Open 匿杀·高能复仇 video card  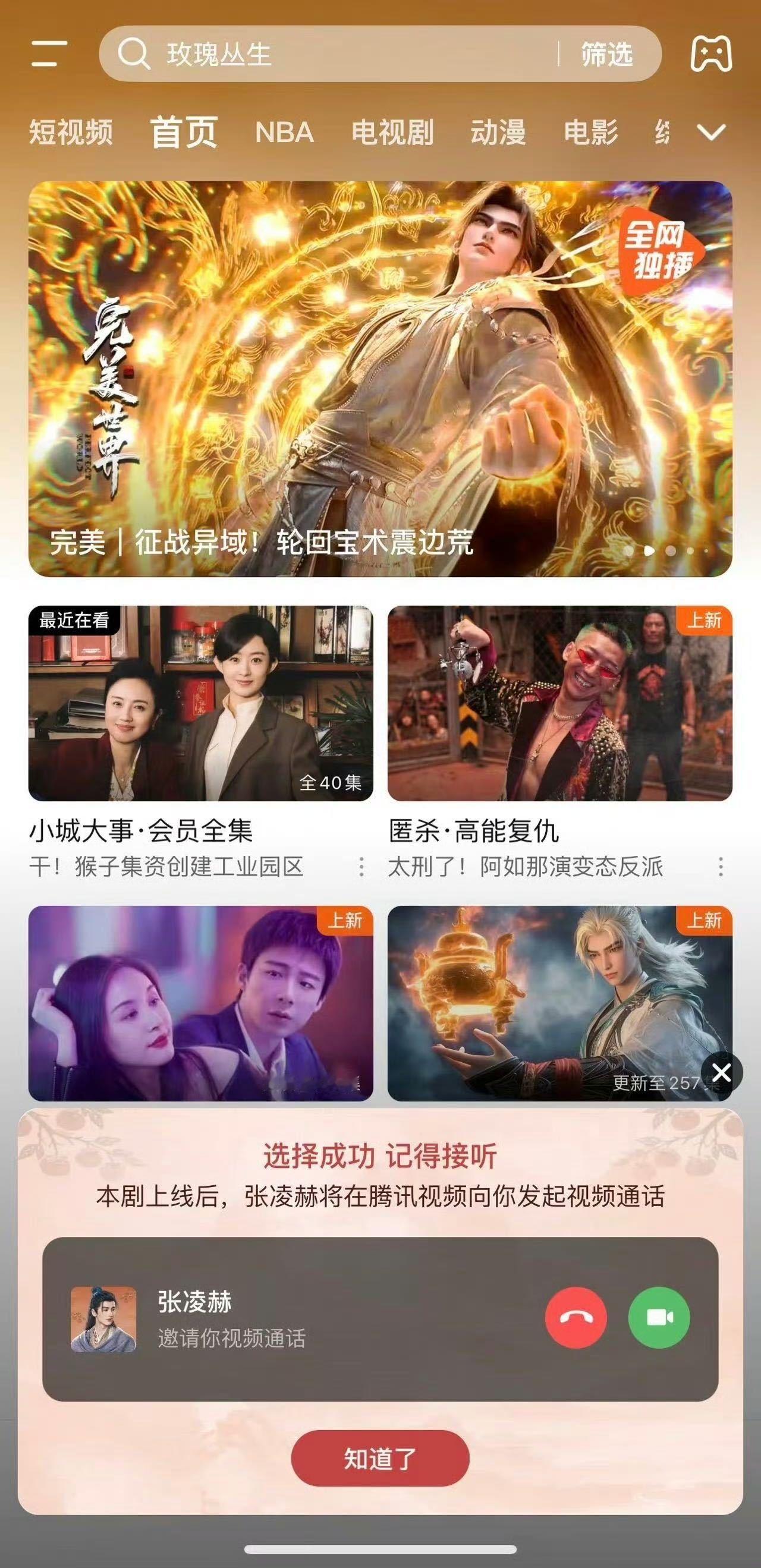point(559,703)
